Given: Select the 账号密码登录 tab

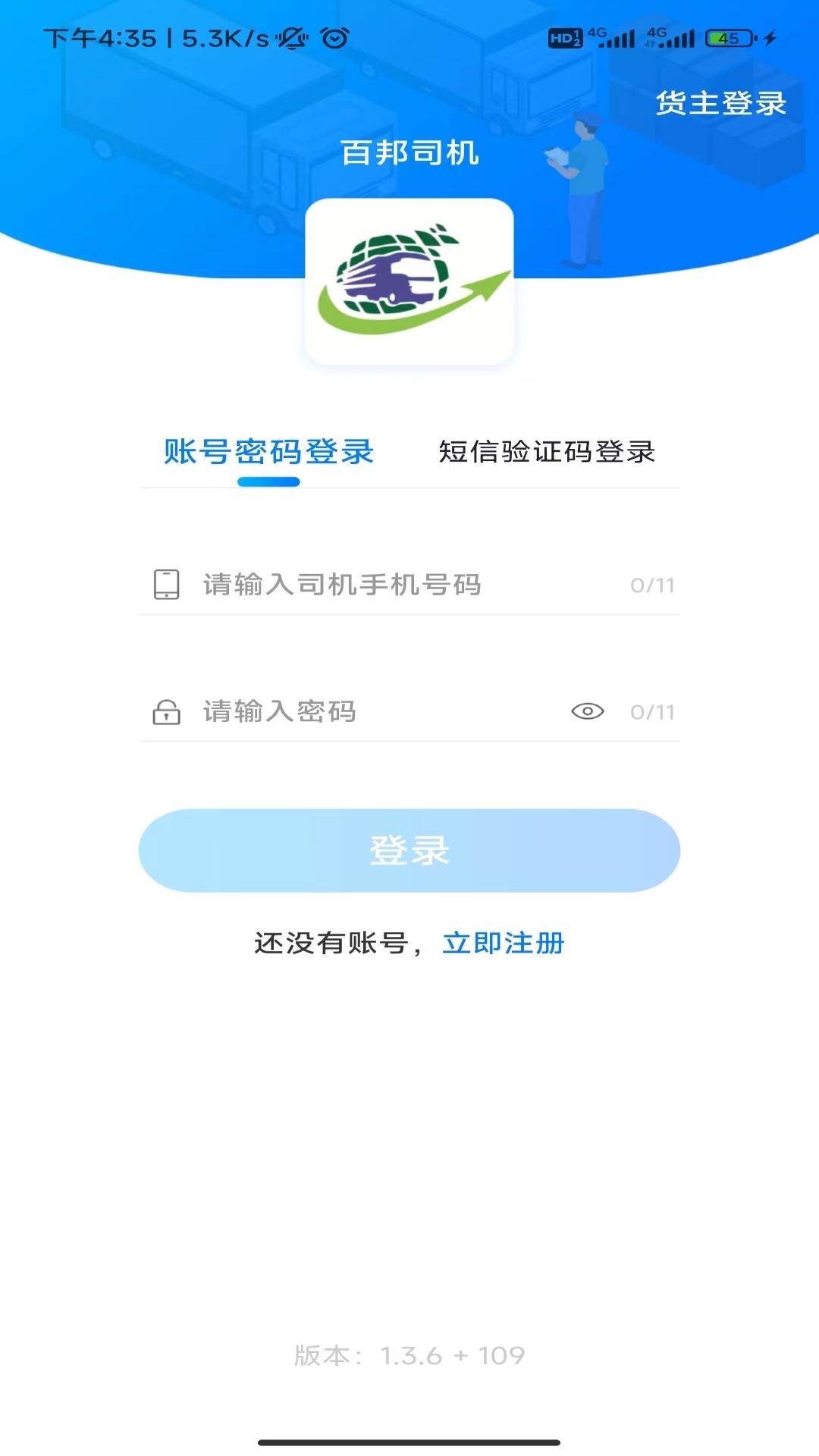Looking at the screenshot, I should pyautogui.click(x=269, y=452).
